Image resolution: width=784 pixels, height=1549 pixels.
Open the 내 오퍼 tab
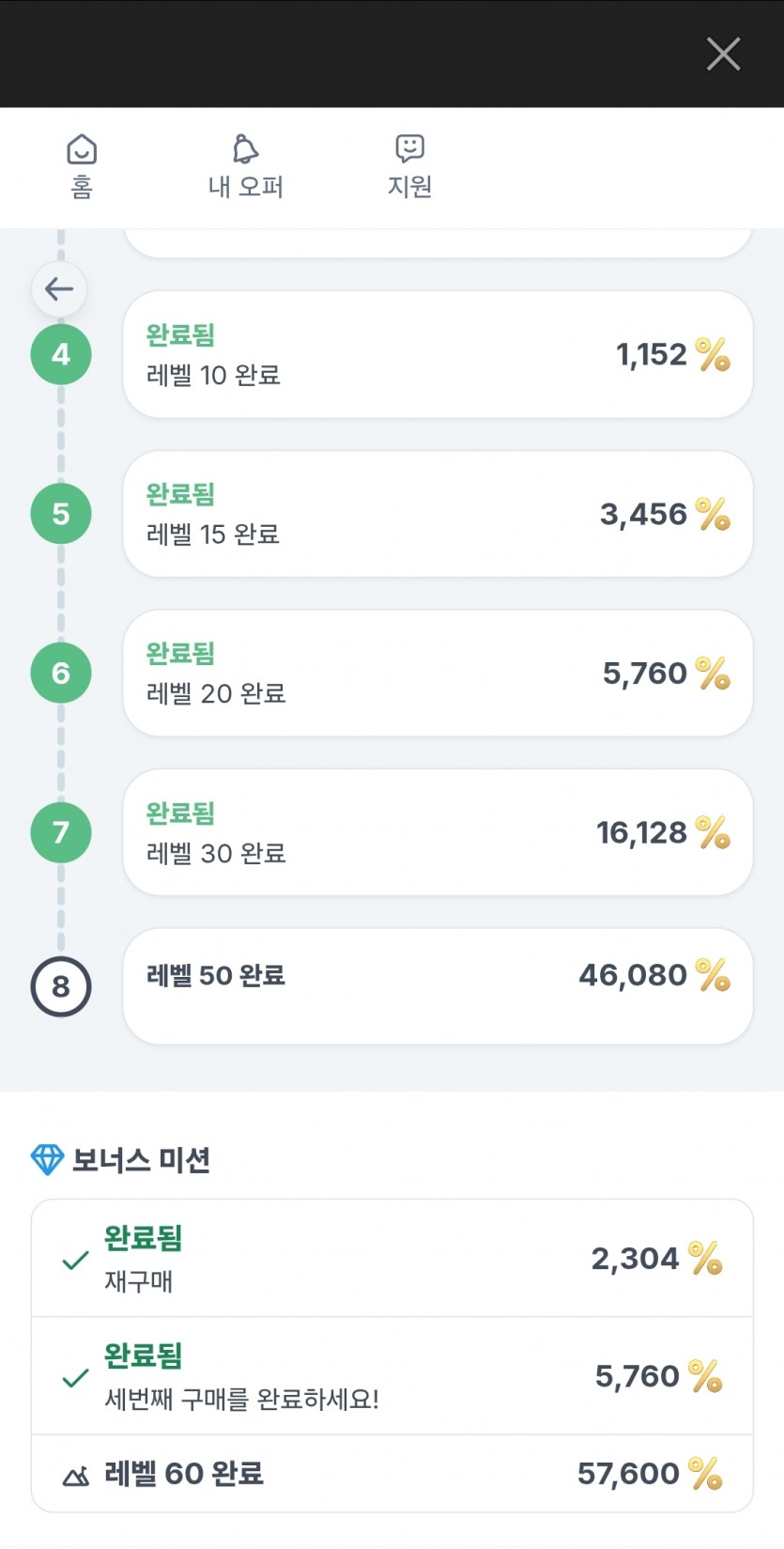(x=245, y=166)
